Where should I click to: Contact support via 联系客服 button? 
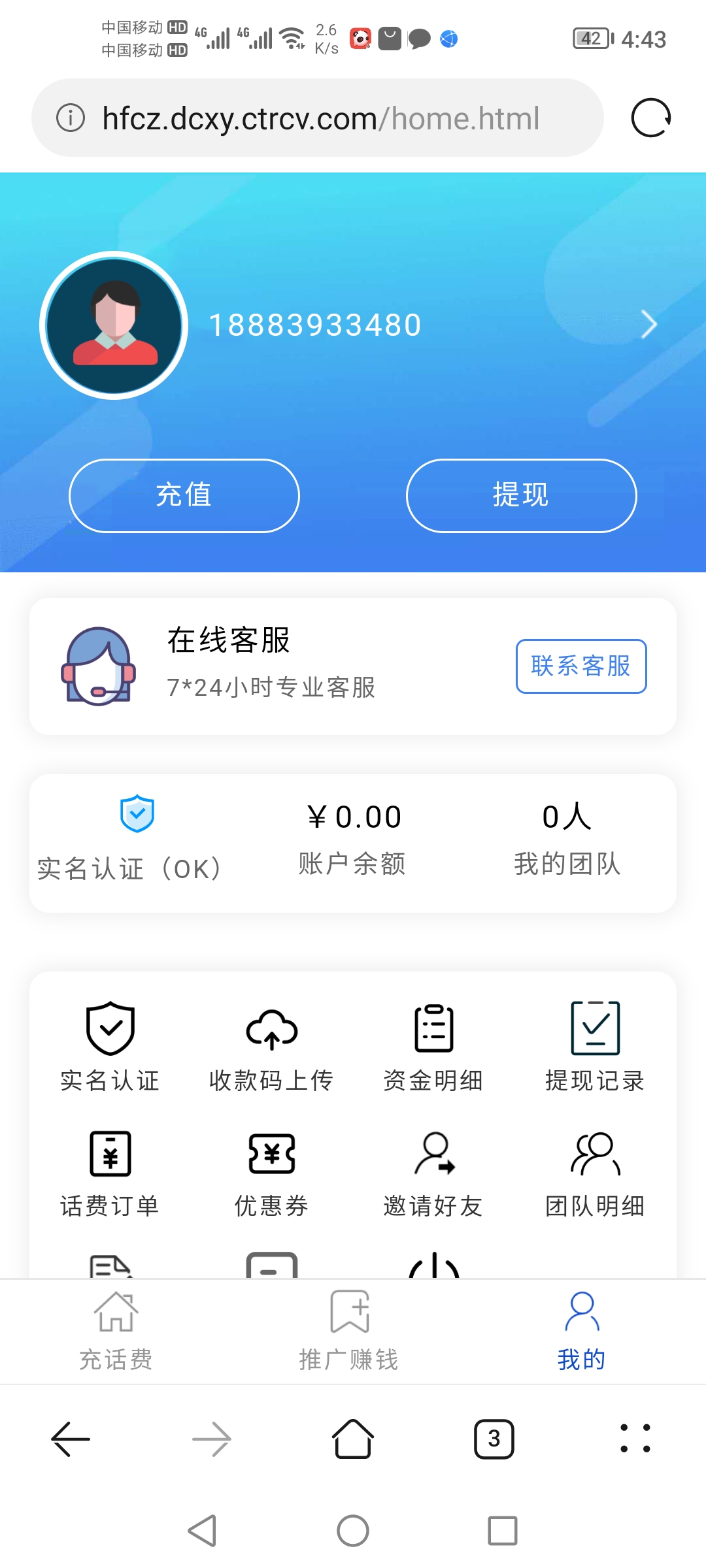coord(580,666)
